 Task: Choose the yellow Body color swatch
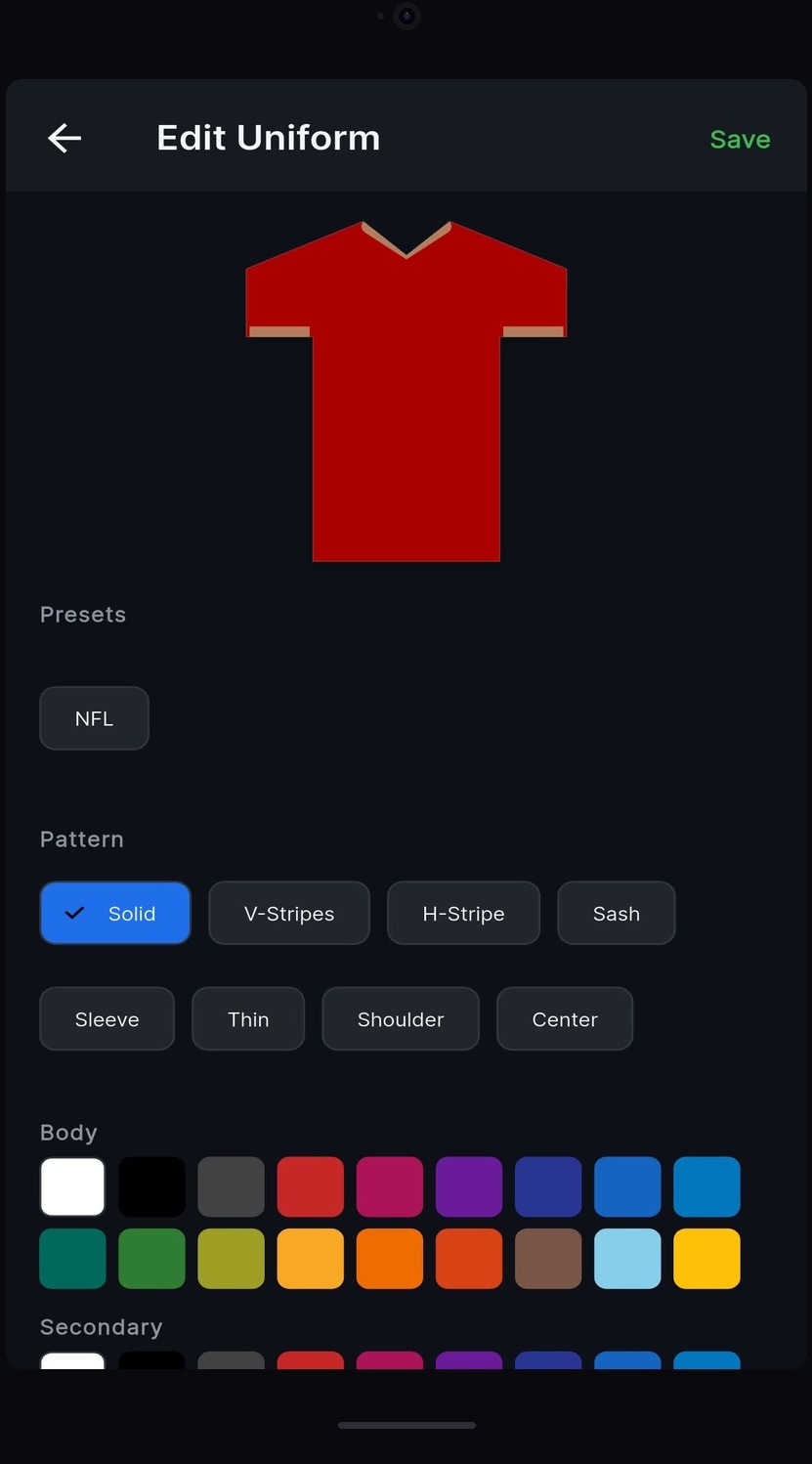[x=705, y=1258]
